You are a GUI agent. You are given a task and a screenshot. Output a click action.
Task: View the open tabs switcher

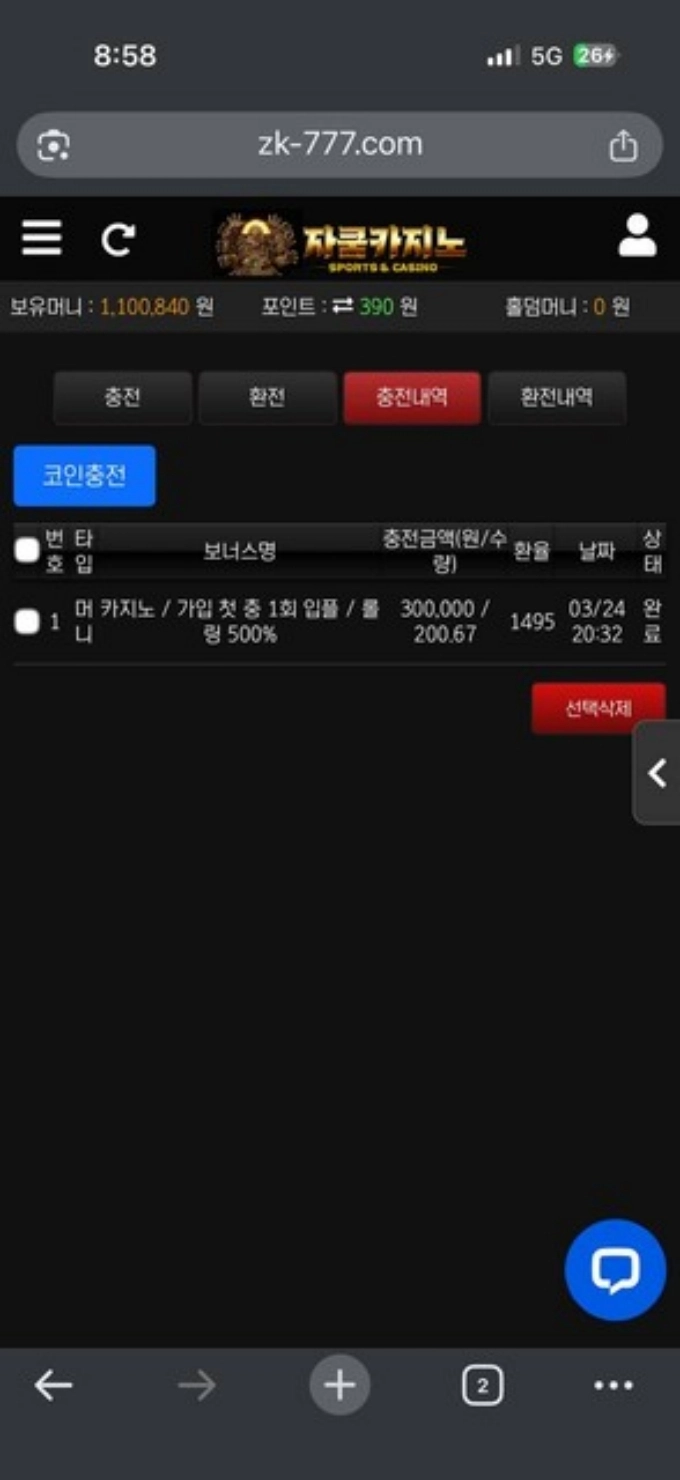tap(482, 1386)
